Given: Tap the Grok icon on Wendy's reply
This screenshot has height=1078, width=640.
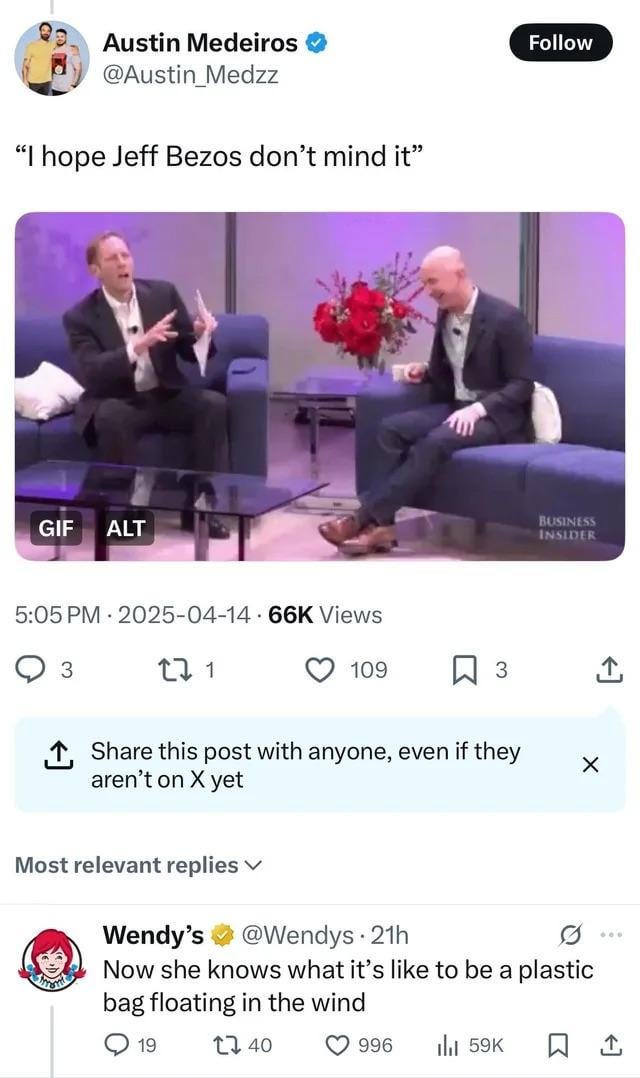Looking at the screenshot, I should 571,936.
